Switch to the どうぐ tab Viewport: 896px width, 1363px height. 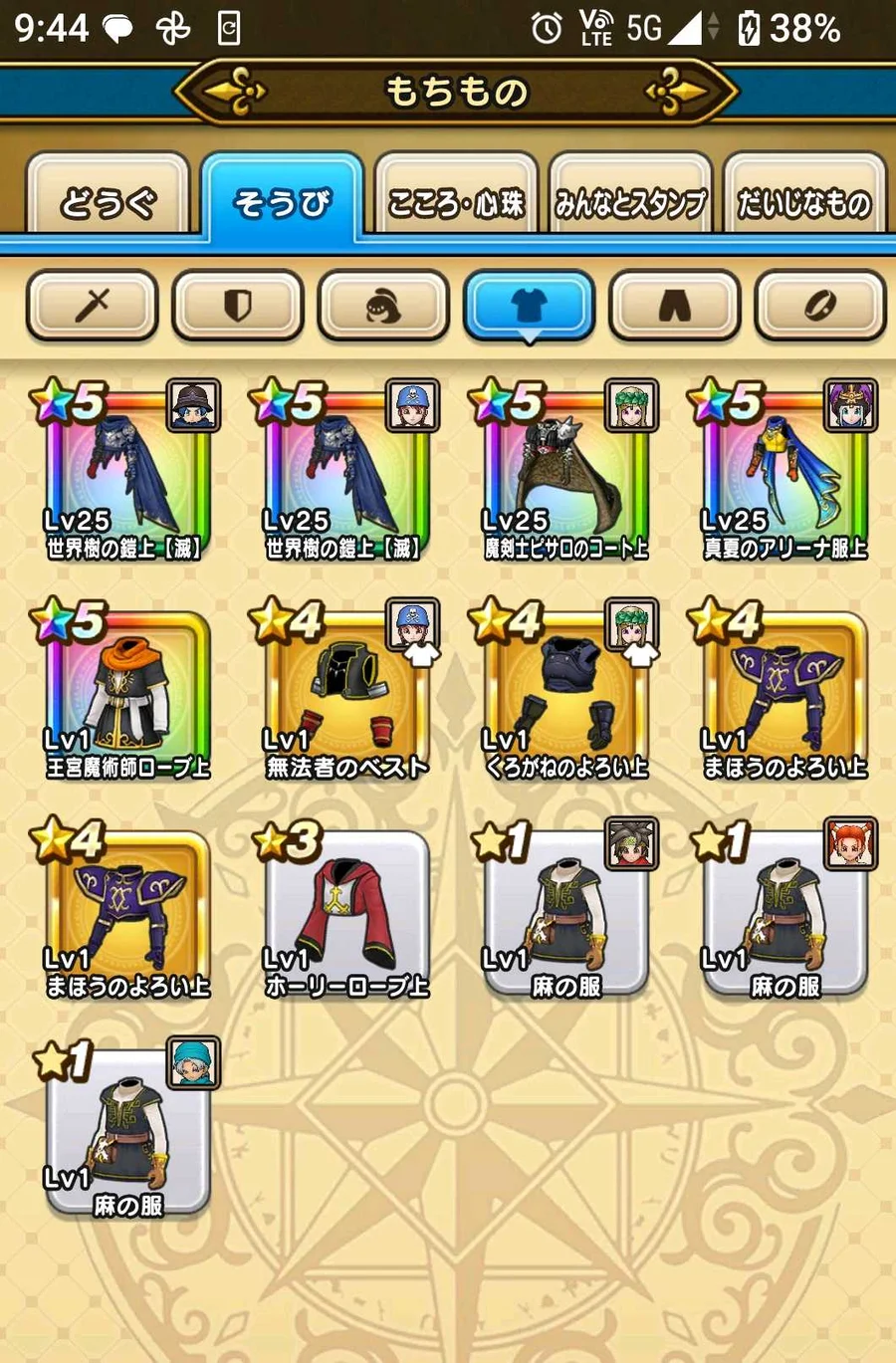pyautogui.click(x=108, y=197)
